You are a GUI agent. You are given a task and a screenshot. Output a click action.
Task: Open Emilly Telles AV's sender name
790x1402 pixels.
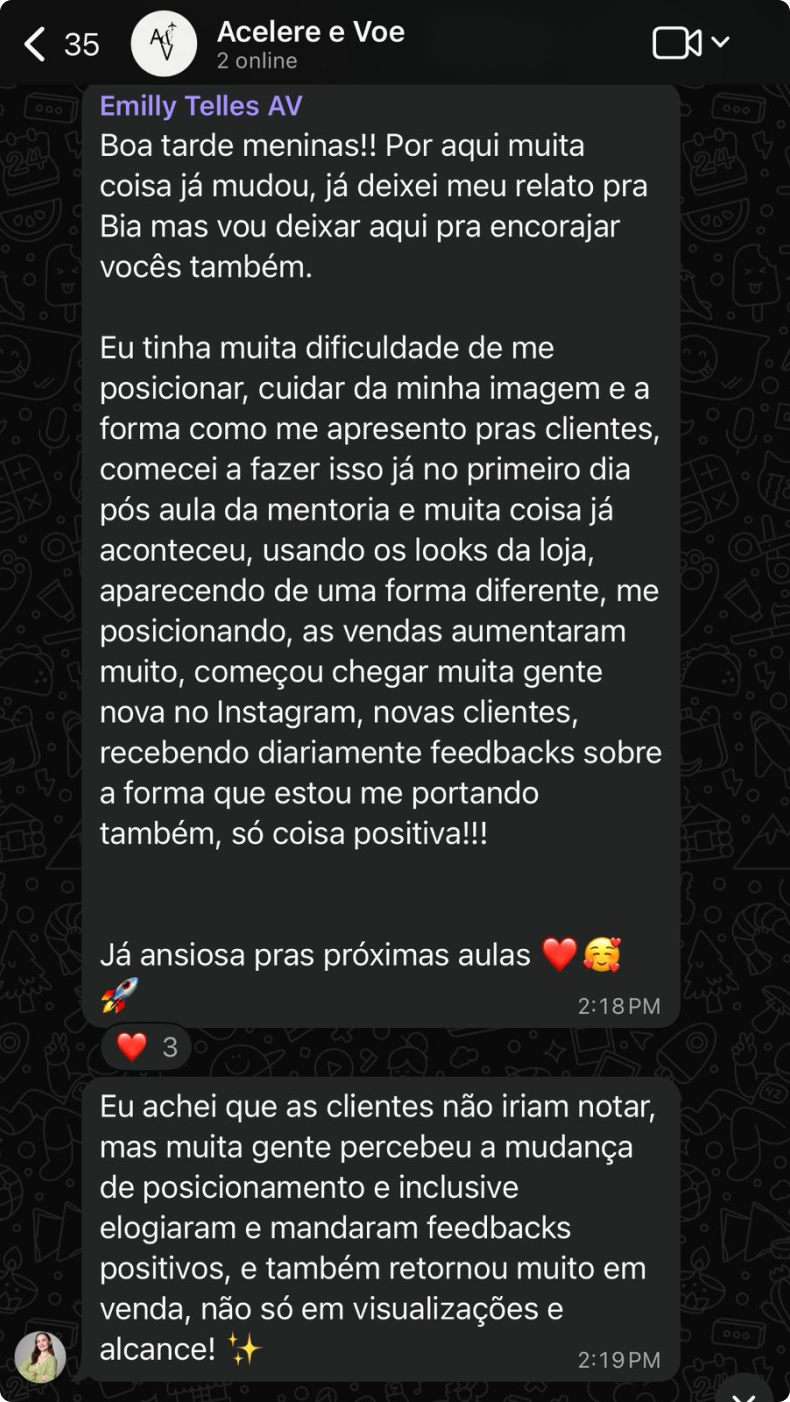(x=200, y=106)
